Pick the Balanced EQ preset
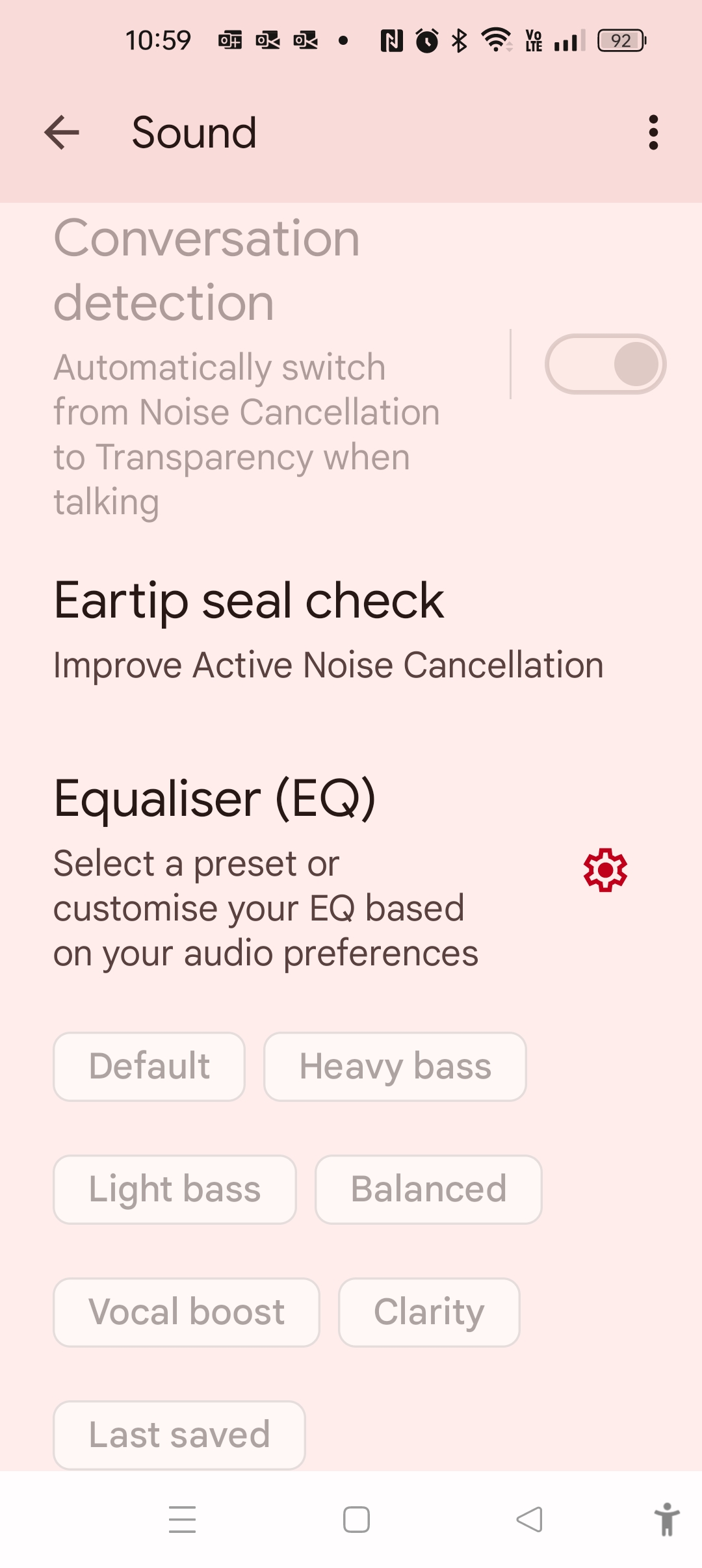This screenshot has width=702, height=1568. pos(428,1189)
